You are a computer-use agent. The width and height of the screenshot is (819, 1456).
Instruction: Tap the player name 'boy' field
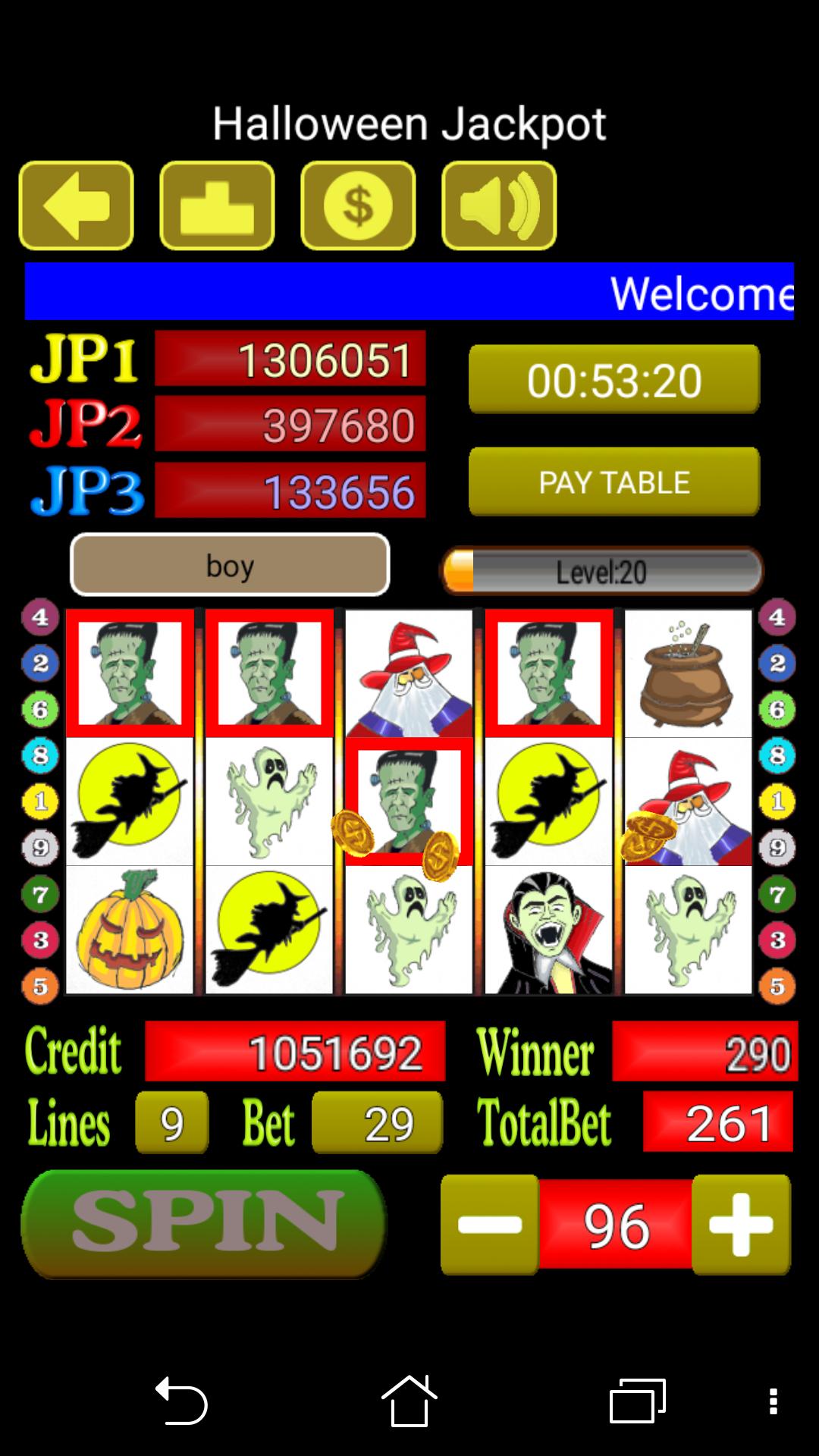click(230, 565)
